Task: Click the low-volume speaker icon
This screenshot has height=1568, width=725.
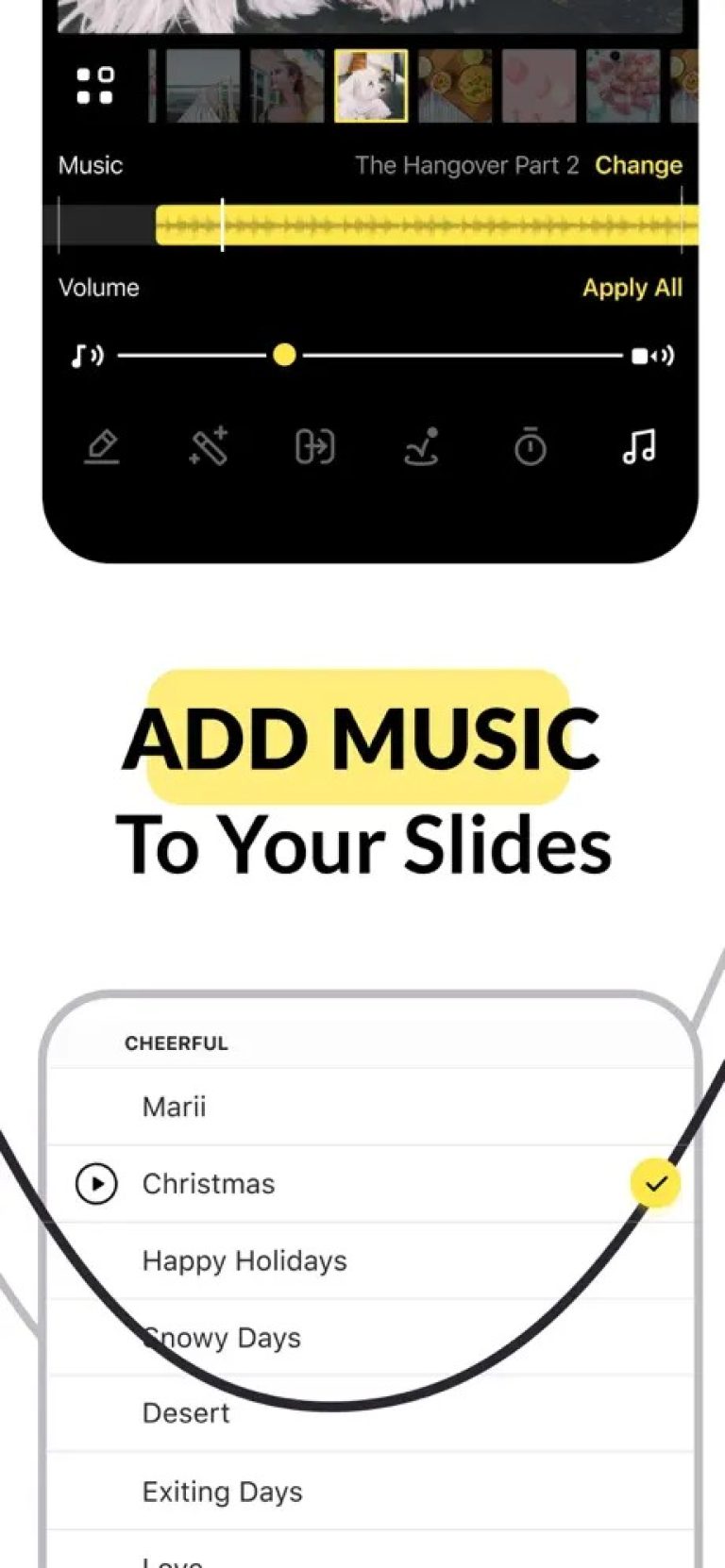Action: pos(86,356)
